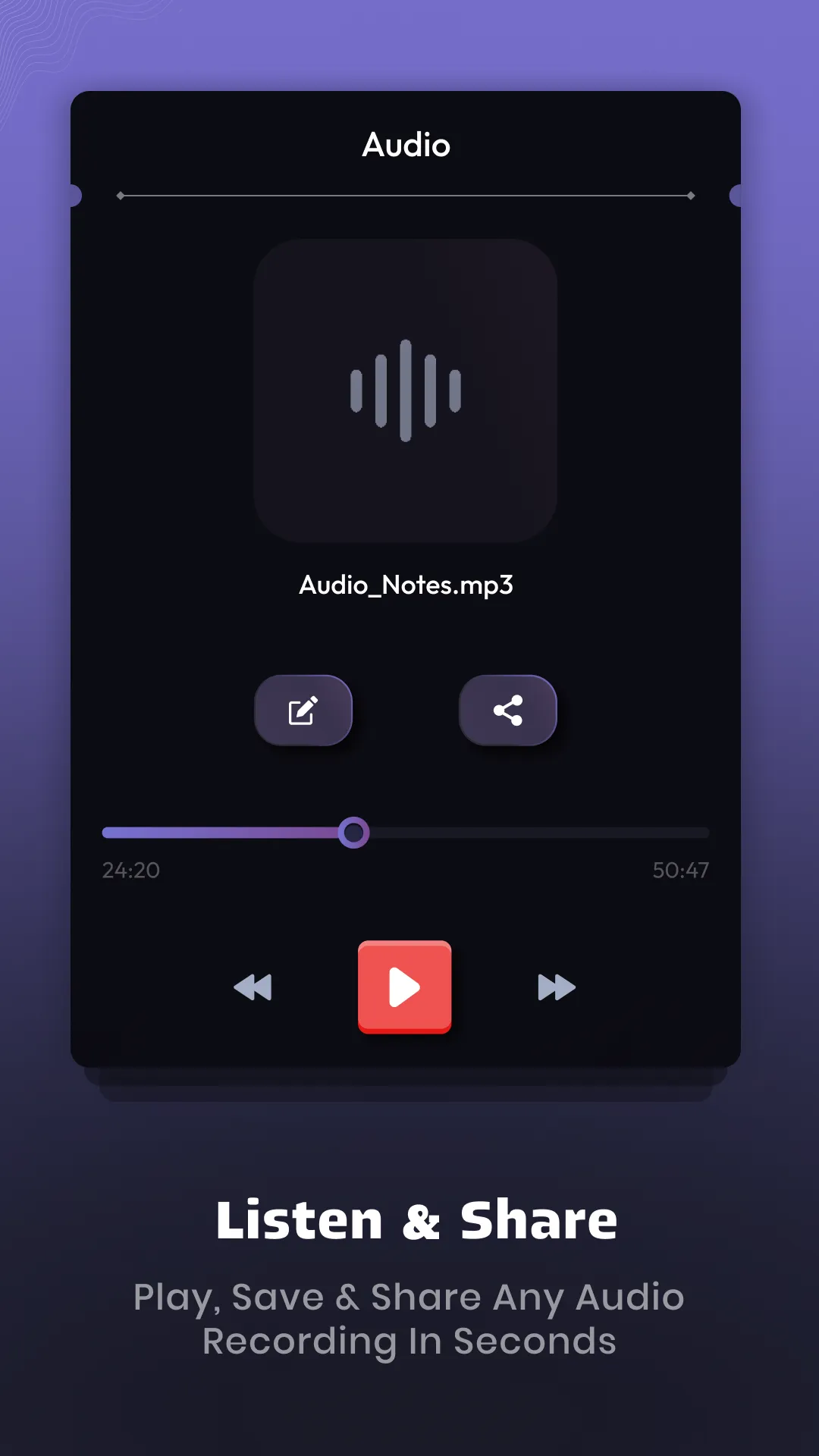Skip forward in the audio
This screenshot has height=1456, width=819.
(557, 987)
